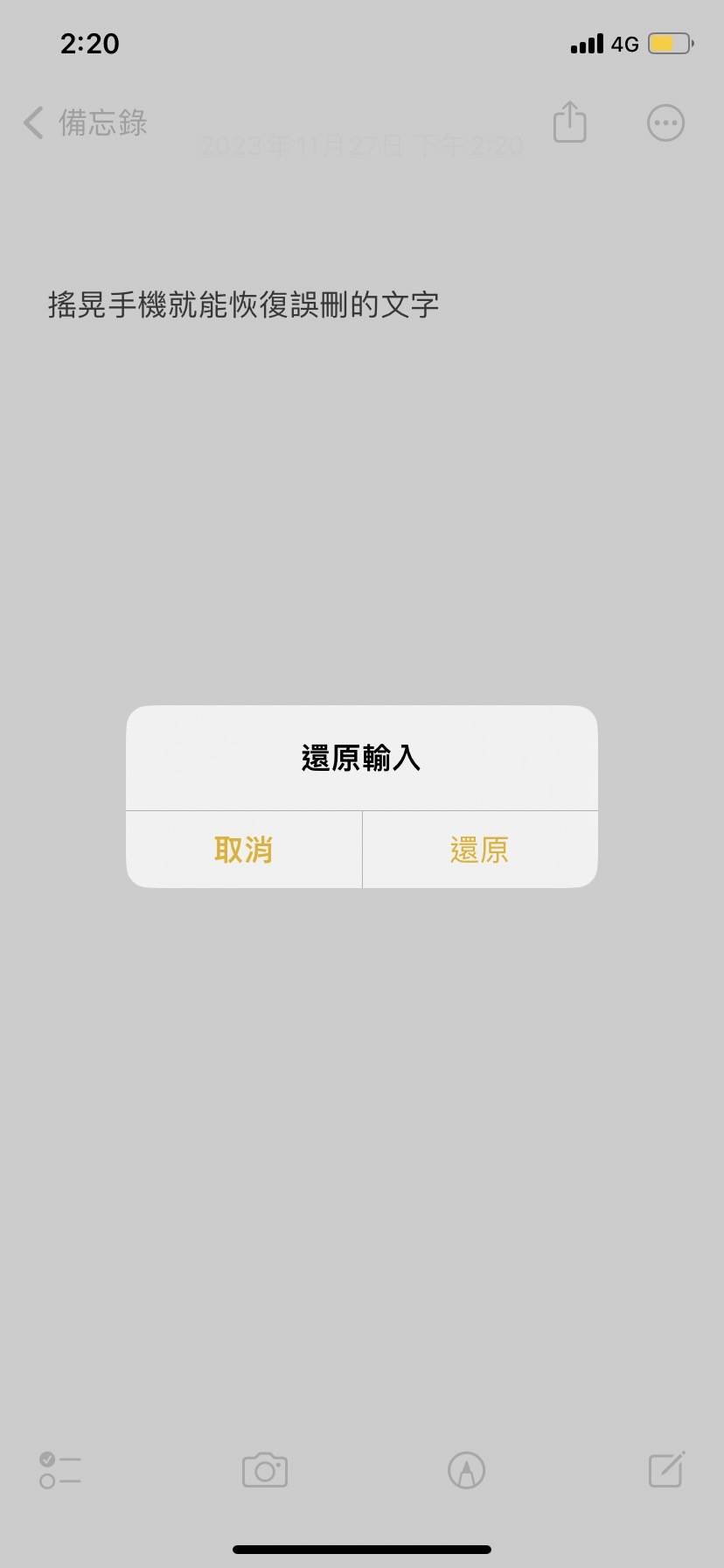Open the camera attachment option
This screenshot has width=724, height=1568.
(x=265, y=1470)
